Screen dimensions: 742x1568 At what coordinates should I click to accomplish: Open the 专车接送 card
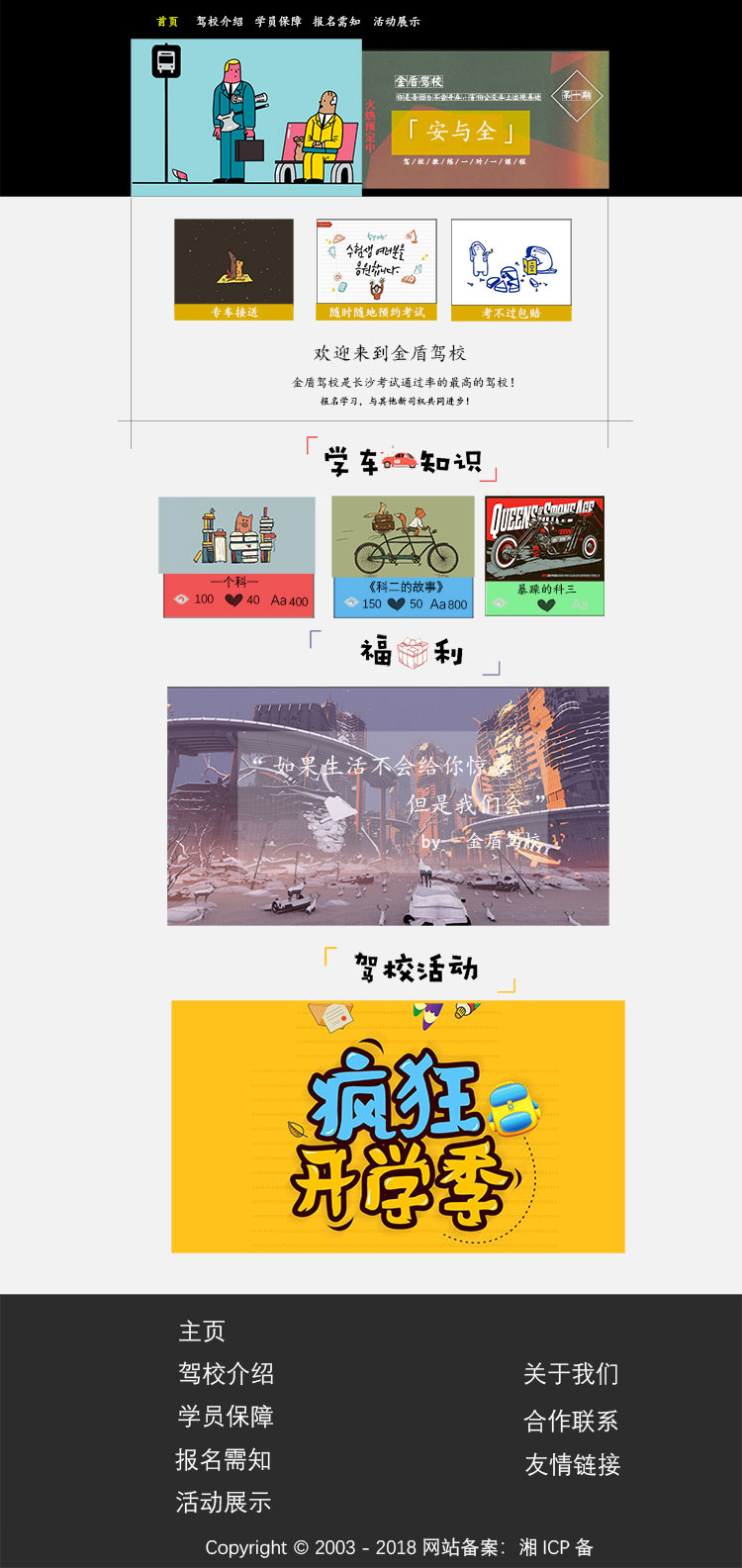pyautogui.click(x=233, y=268)
